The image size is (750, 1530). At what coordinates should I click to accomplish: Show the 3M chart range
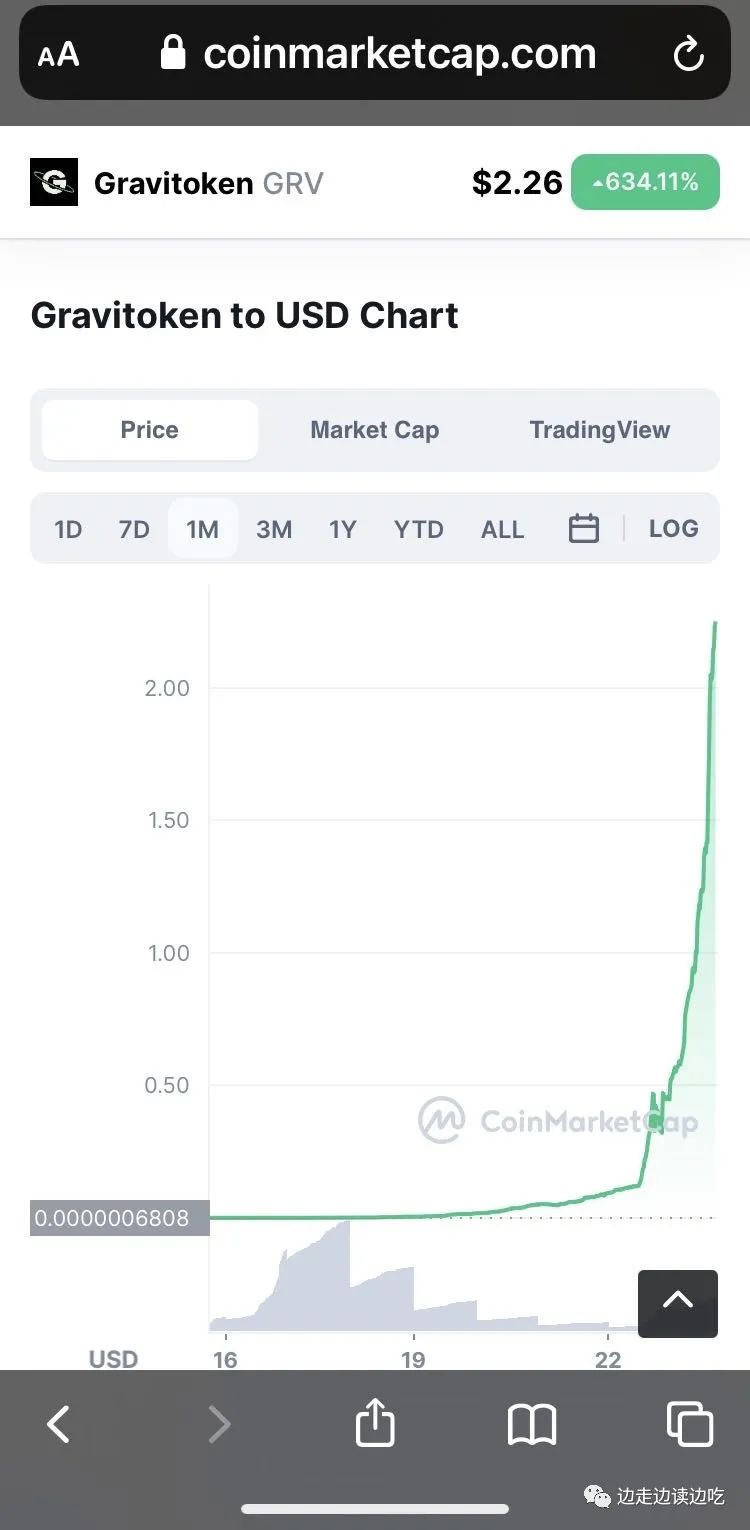[274, 529]
